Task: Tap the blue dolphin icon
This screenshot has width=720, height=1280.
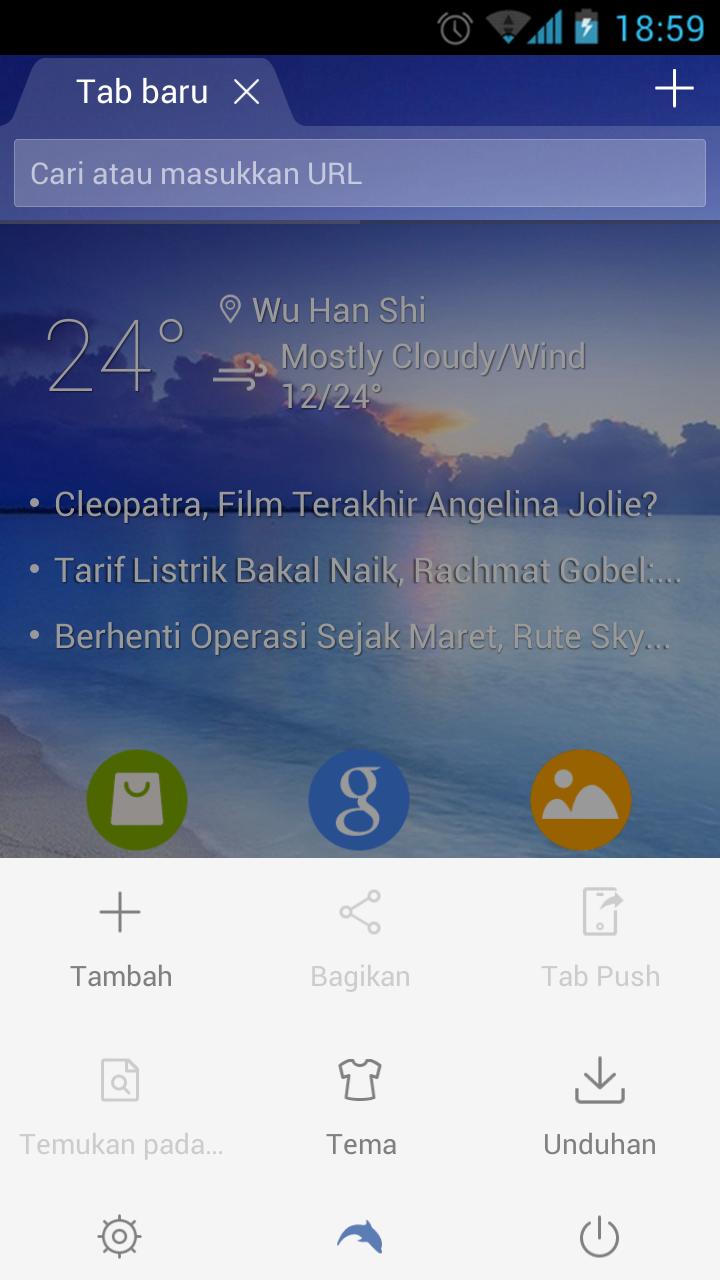Action: [x=360, y=1238]
